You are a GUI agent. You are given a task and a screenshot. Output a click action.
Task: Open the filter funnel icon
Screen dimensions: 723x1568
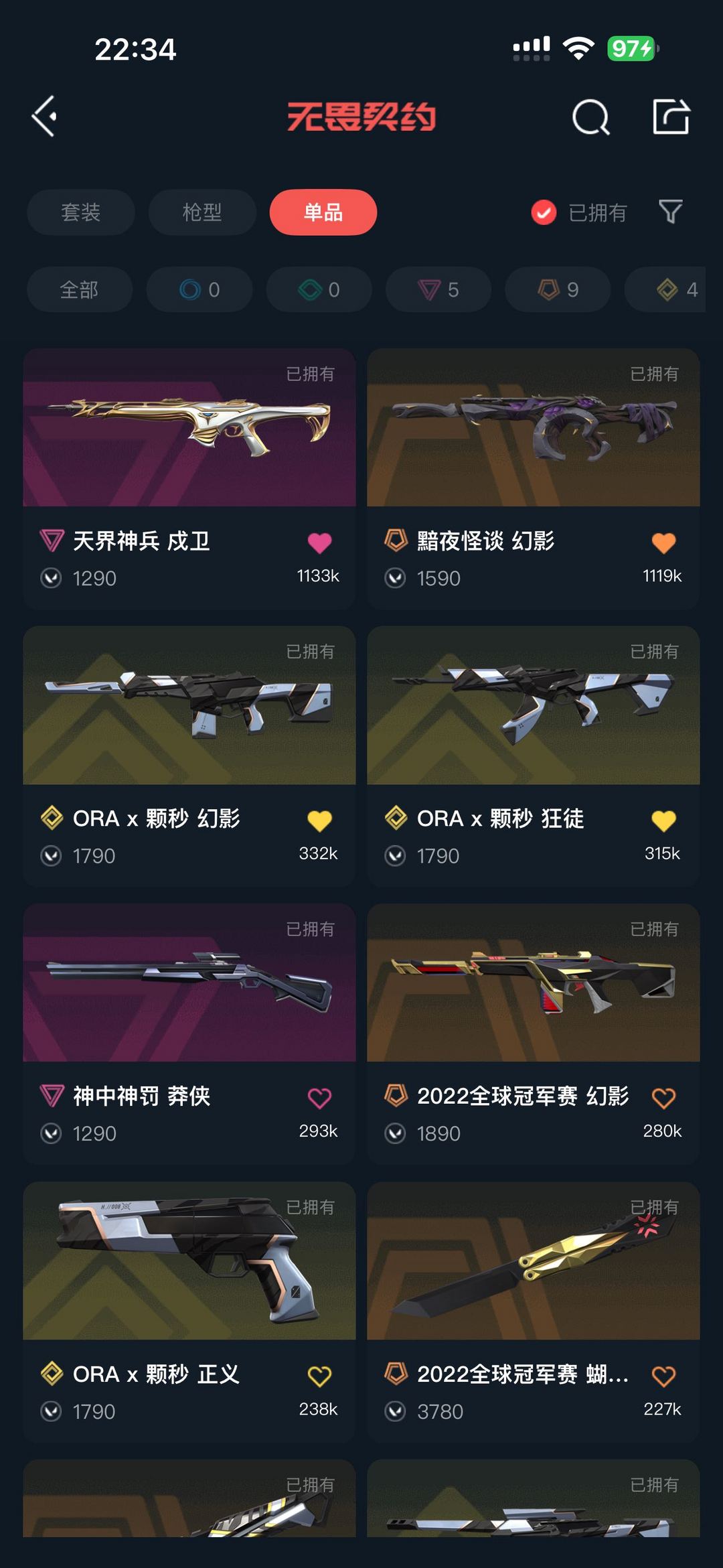669,212
